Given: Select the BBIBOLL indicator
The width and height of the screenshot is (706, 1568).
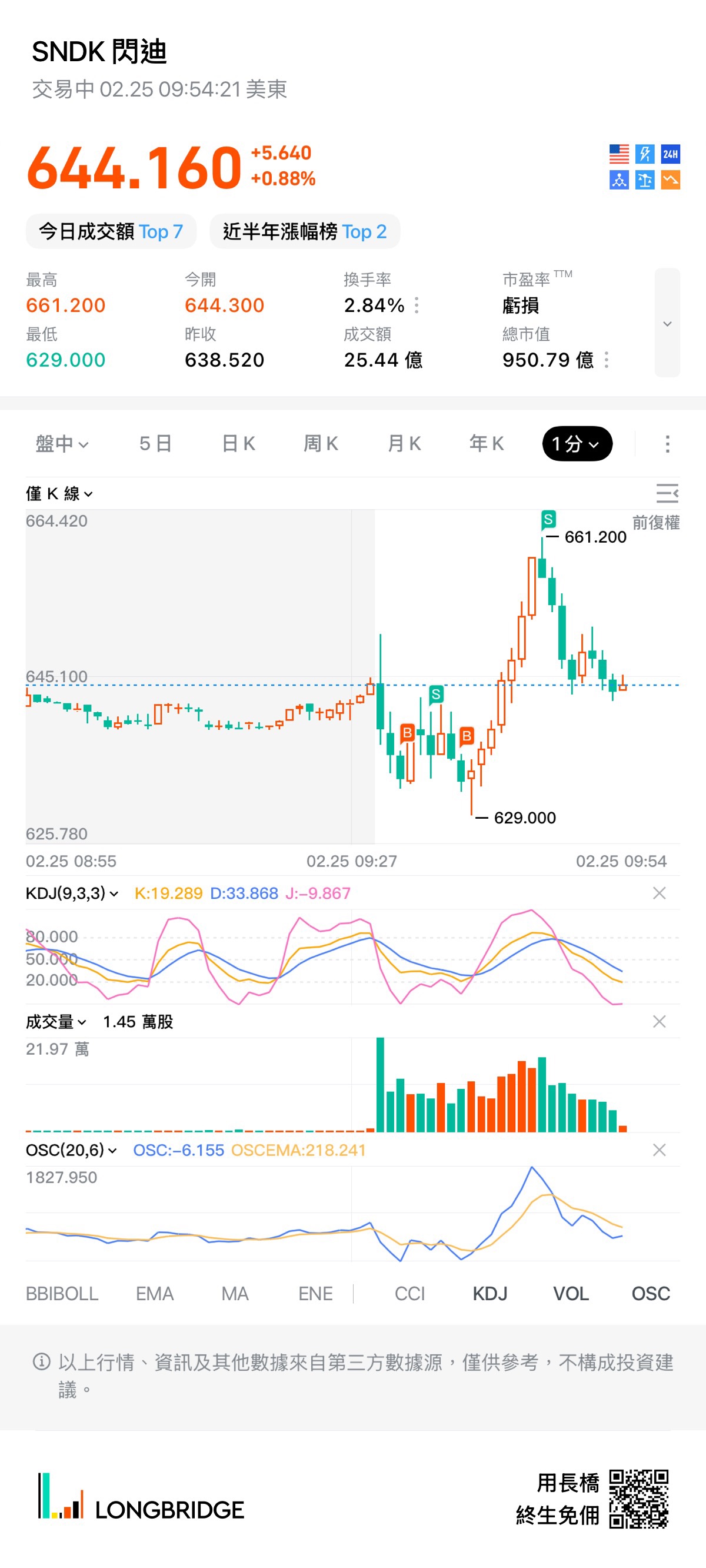Looking at the screenshot, I should point(62,1294).
